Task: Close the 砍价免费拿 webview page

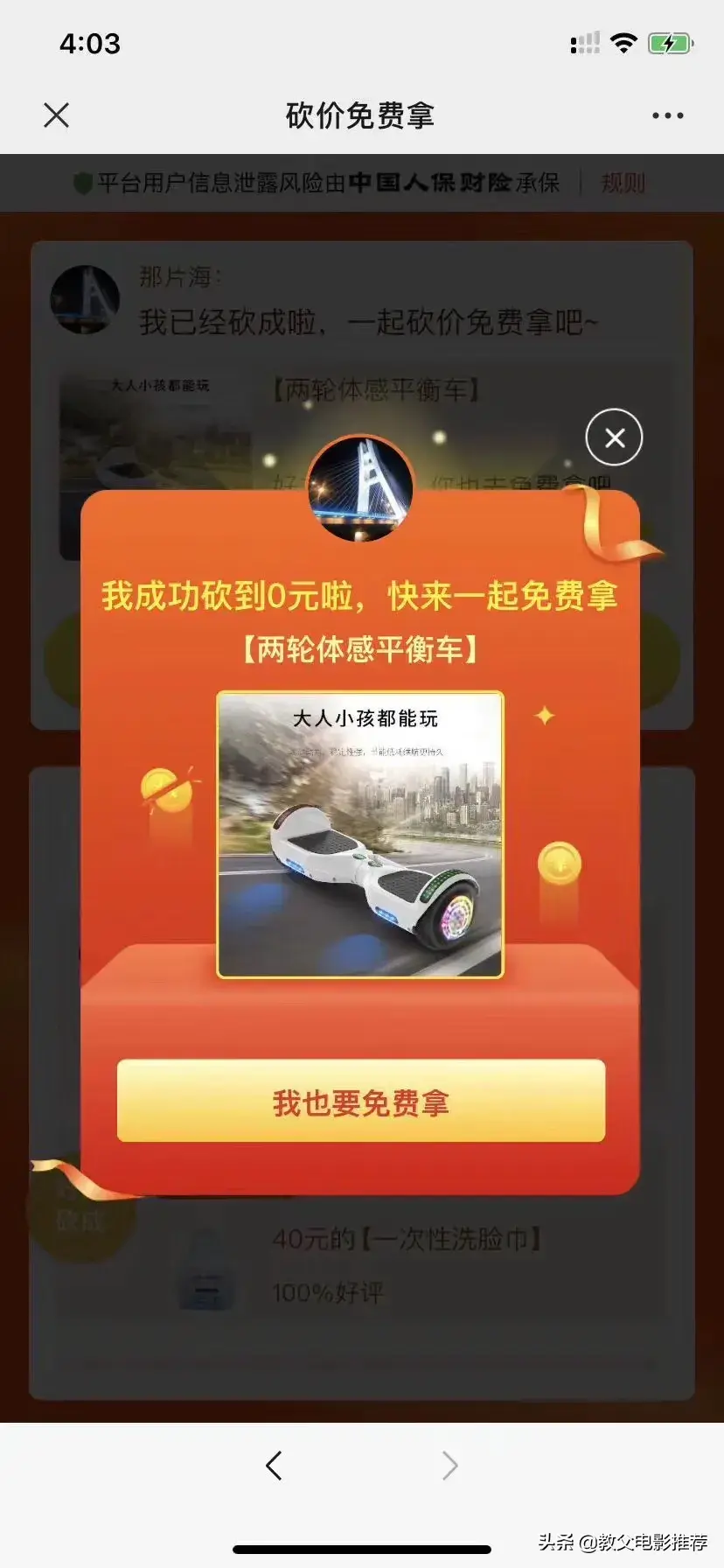Action: [57, 115]
